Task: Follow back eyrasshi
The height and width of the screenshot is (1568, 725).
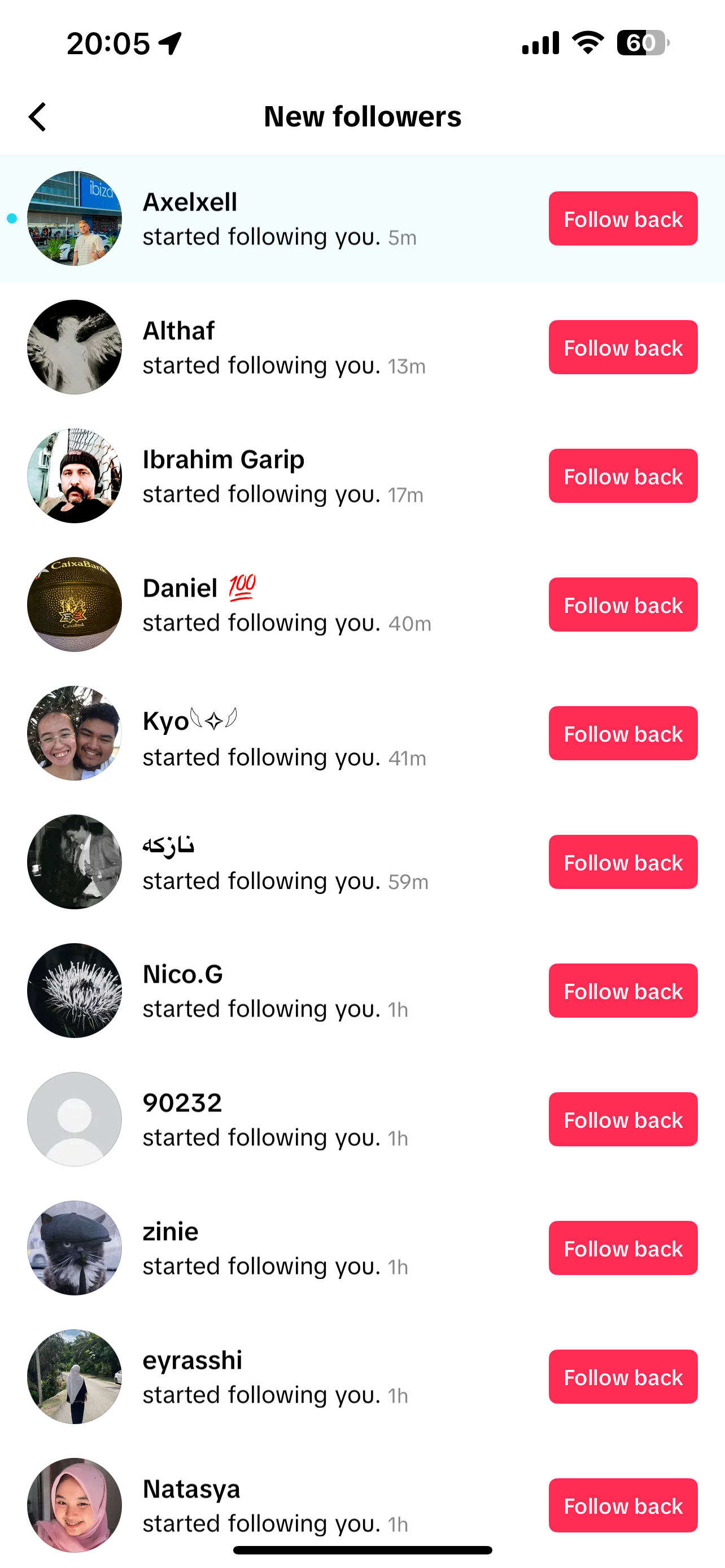Action: 623,1377
